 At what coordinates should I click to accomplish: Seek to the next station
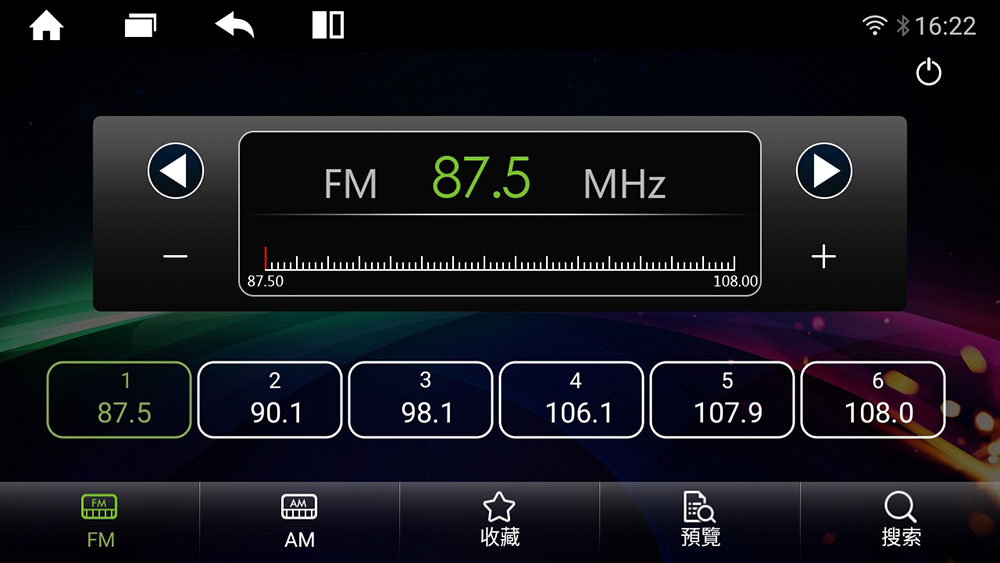(824, 171)
